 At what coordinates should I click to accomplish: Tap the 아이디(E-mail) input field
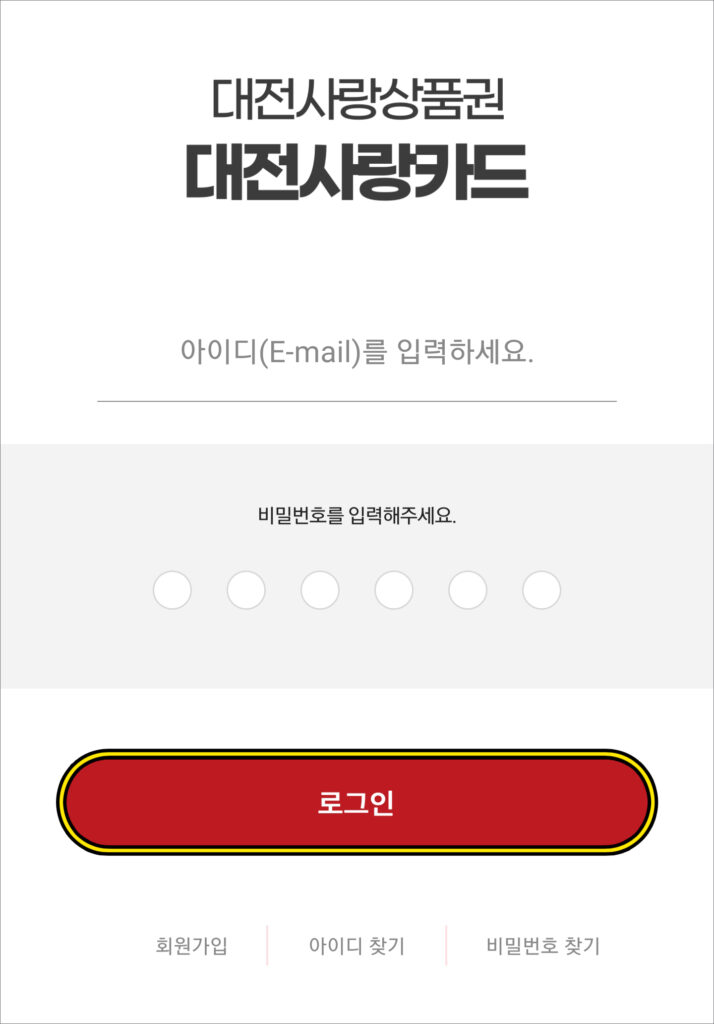tap(357, 353)
